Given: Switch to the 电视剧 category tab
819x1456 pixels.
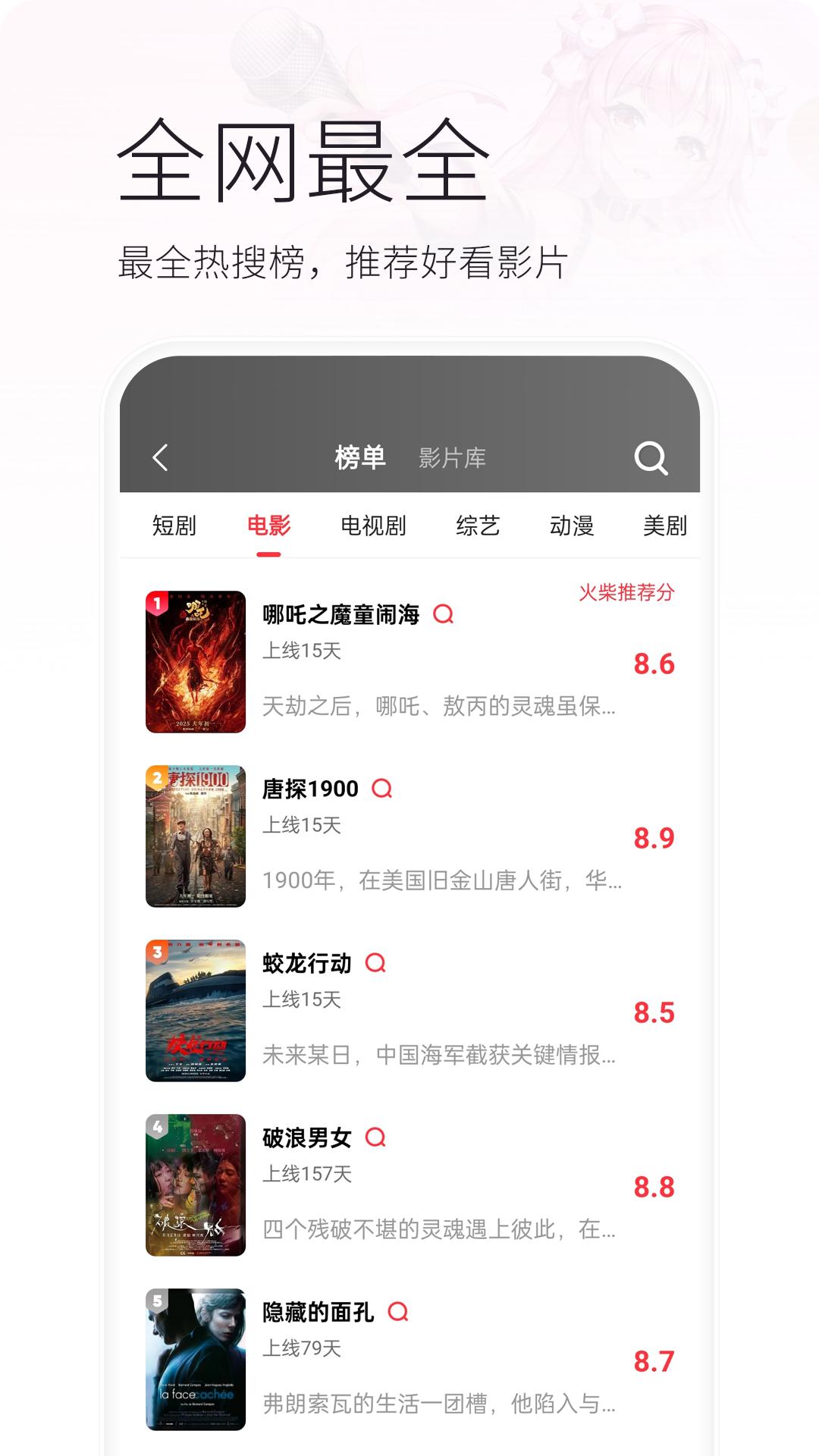Looking at the screenshot, I should click(x=375, y=525).
